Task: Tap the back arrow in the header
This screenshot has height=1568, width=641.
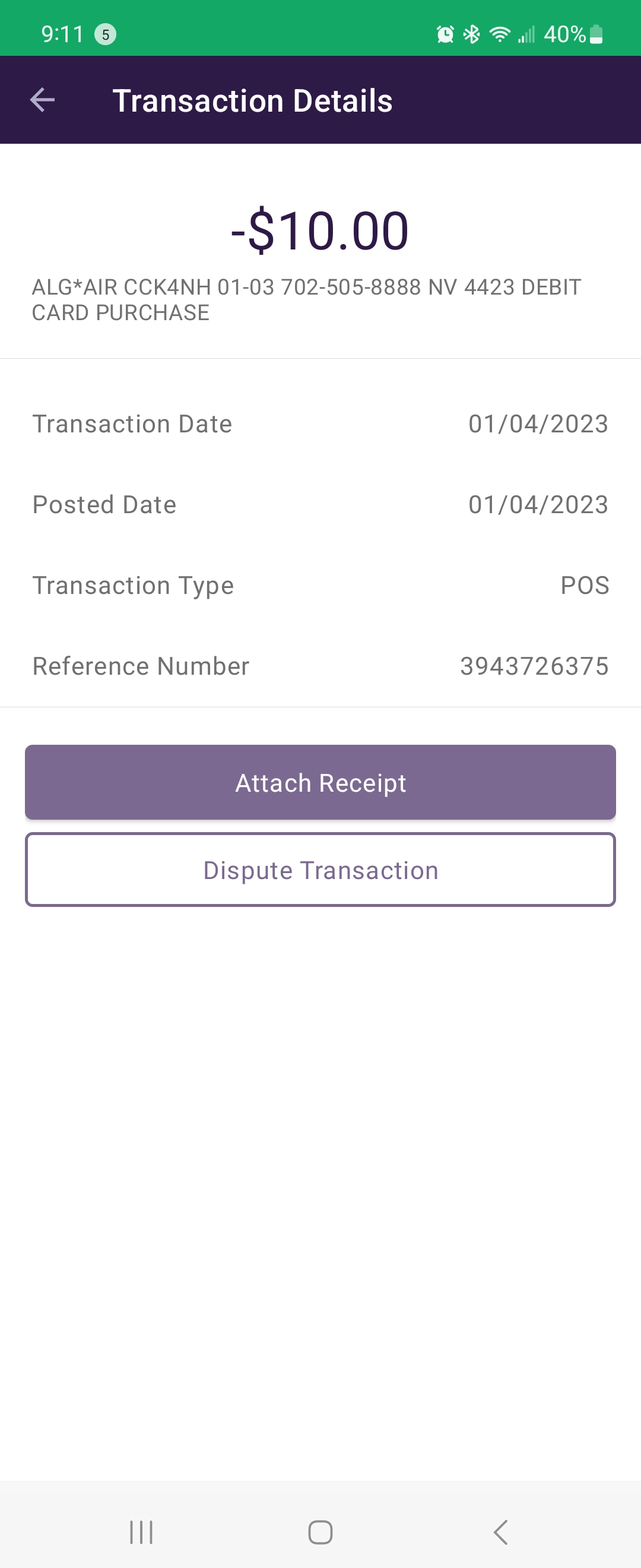Action: point(41,99)
